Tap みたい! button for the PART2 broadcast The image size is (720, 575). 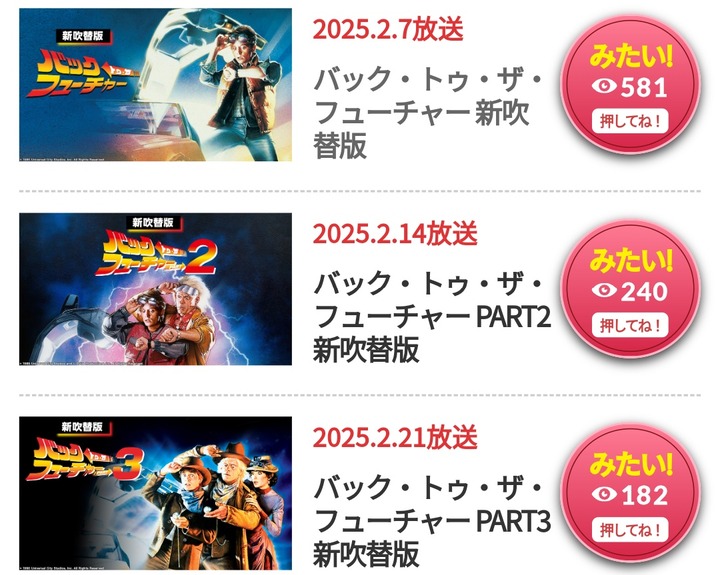click(630, 290)
